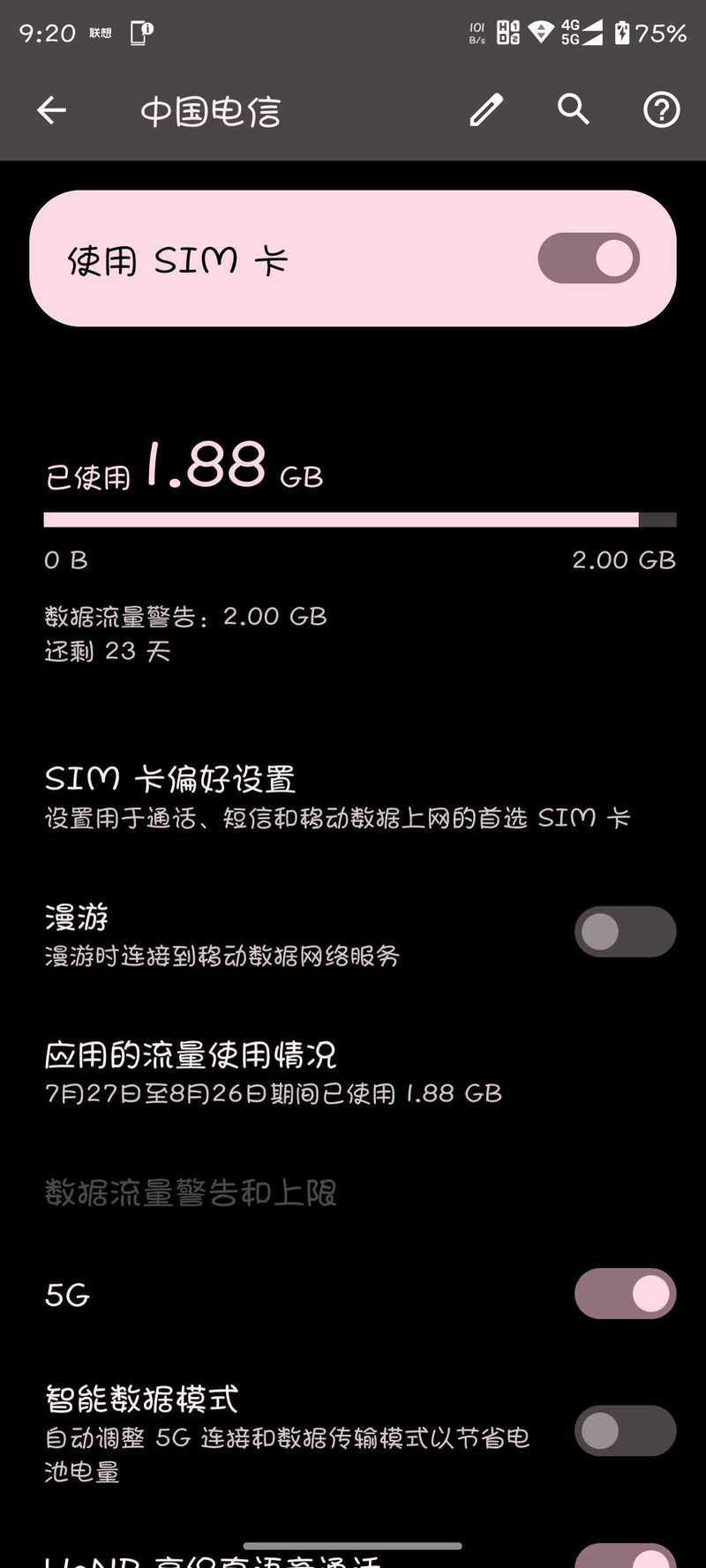Screen dimensions: 706x1568
Task: Enable the 漫游 roaming switch
Action: (x=625, y=932)
